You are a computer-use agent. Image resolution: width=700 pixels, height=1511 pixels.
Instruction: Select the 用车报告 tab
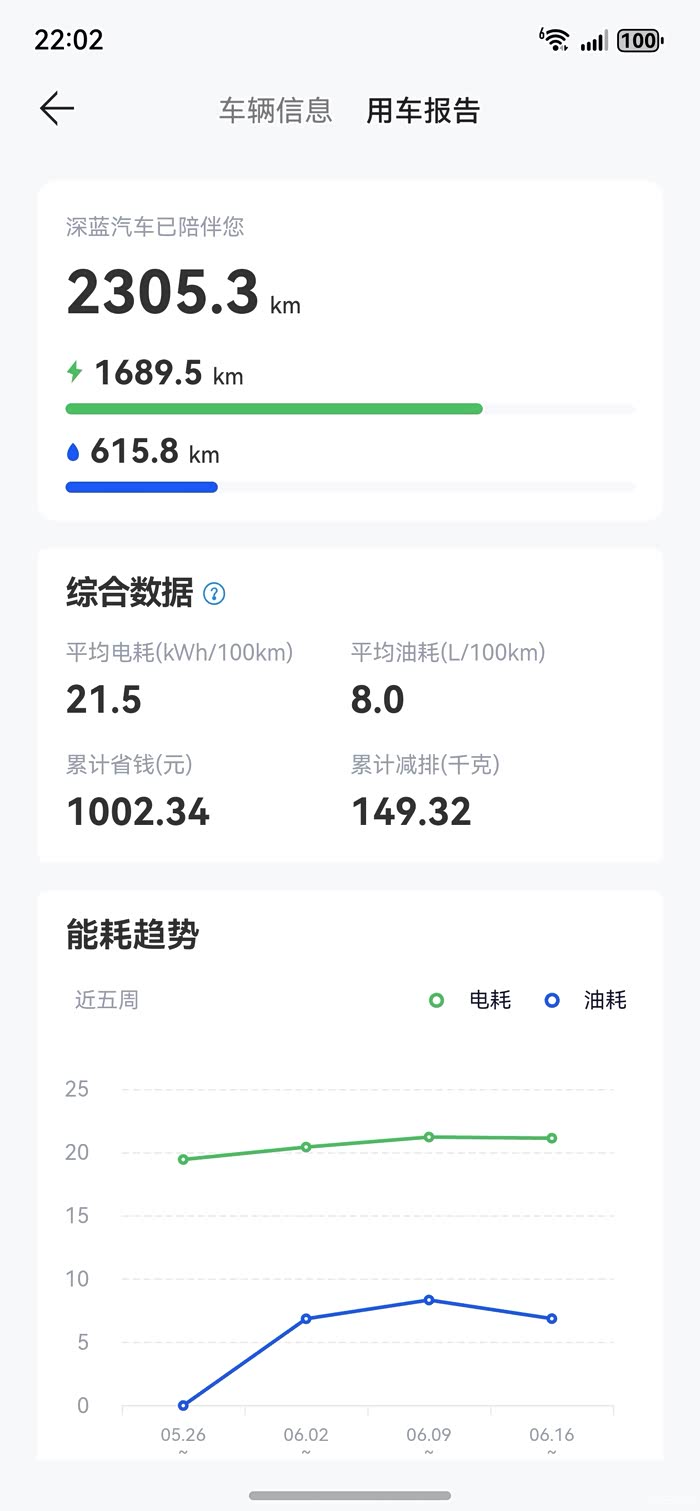[x=423, y=110]
